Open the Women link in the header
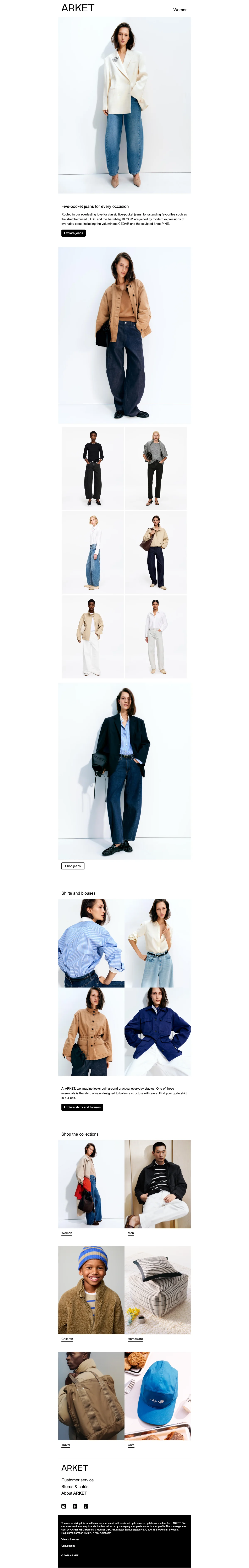Screen dimensions: 249x1568 pos(180,10)
